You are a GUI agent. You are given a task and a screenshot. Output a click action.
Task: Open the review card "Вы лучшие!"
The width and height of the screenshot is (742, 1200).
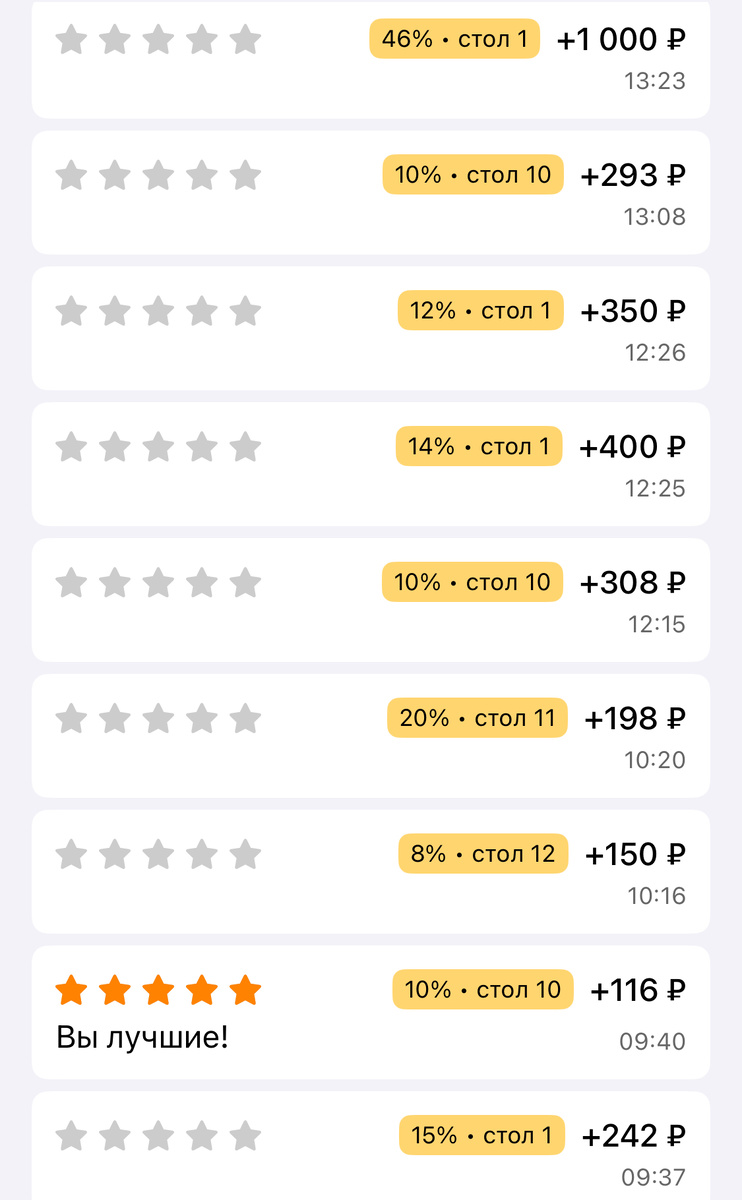point(370,1012)
